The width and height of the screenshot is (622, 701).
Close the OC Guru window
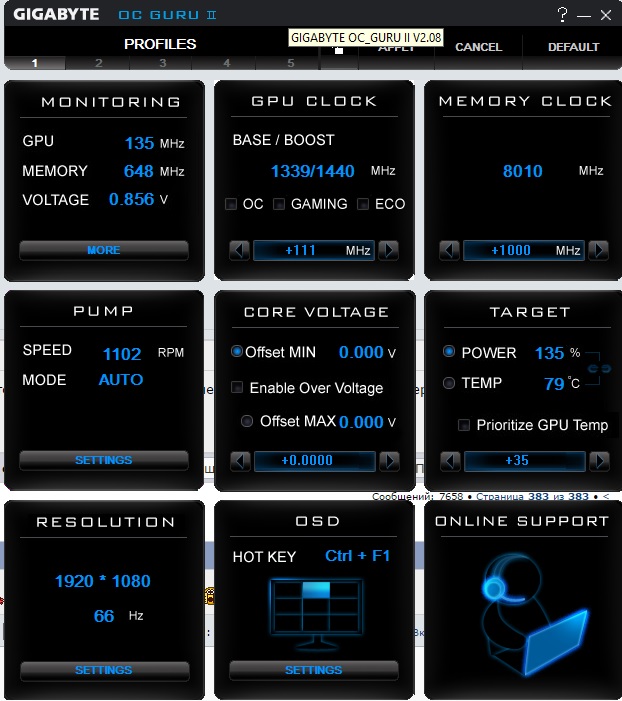[605, 15]
